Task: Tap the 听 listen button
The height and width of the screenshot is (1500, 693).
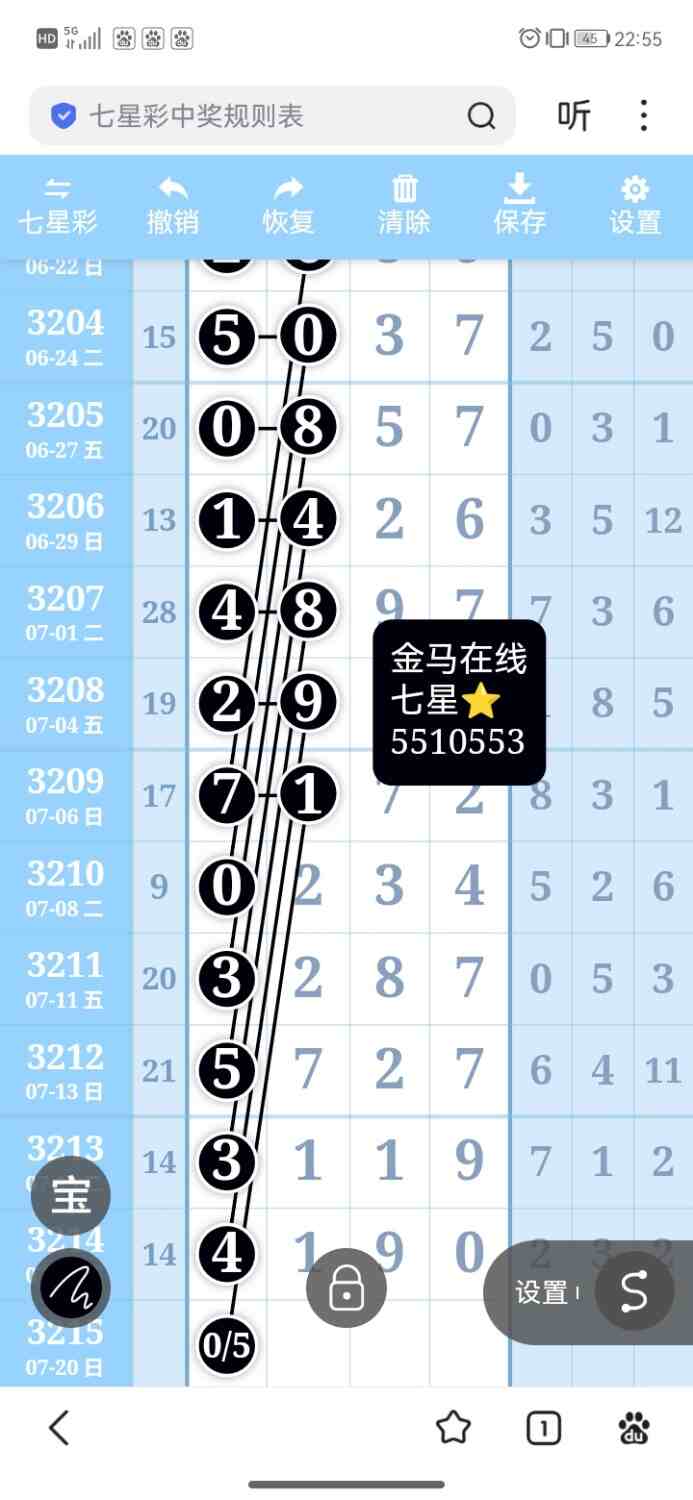Action: click(574, 117)
